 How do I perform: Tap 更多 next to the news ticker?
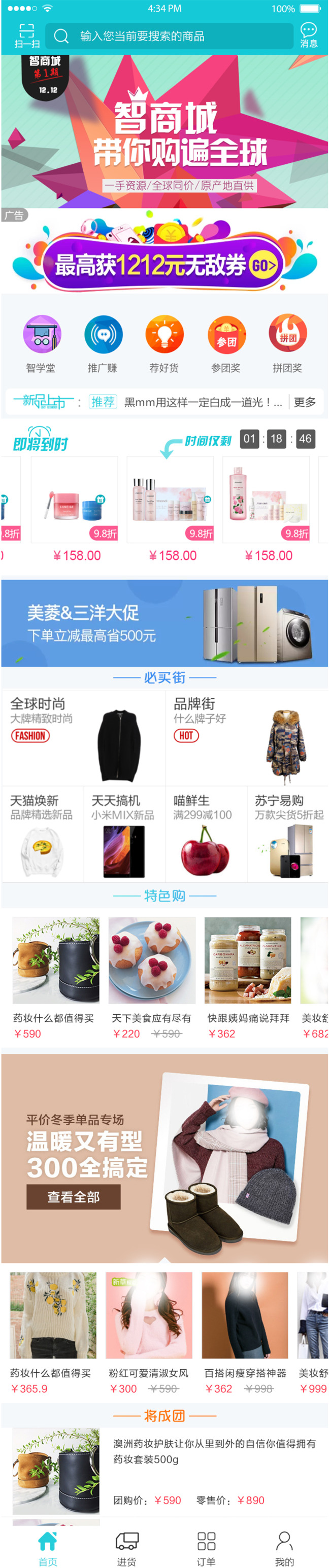tap(306, 402)
